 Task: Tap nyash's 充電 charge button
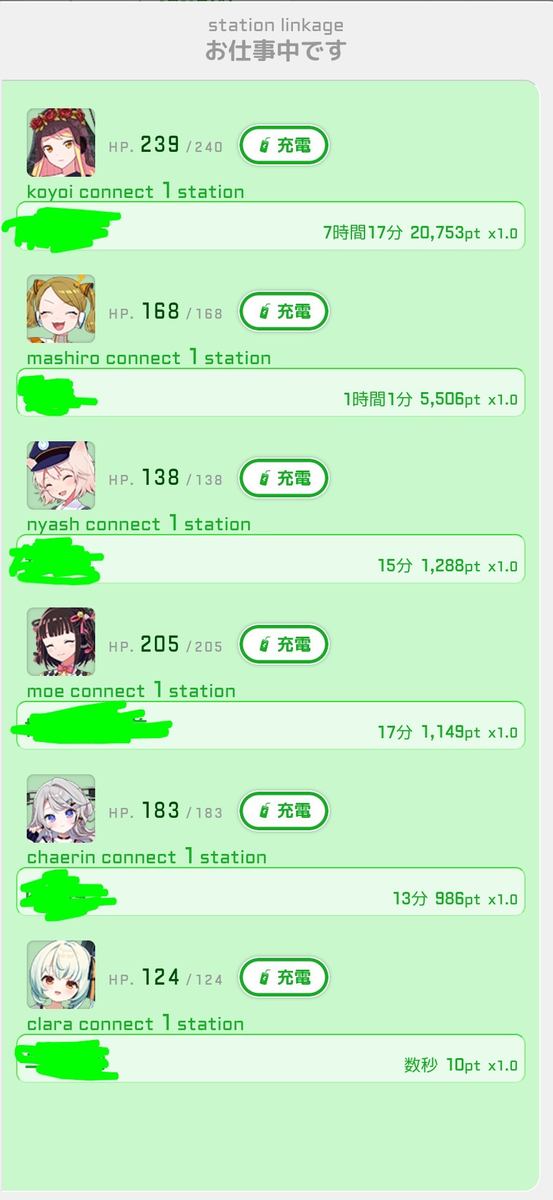click(284, 479)
